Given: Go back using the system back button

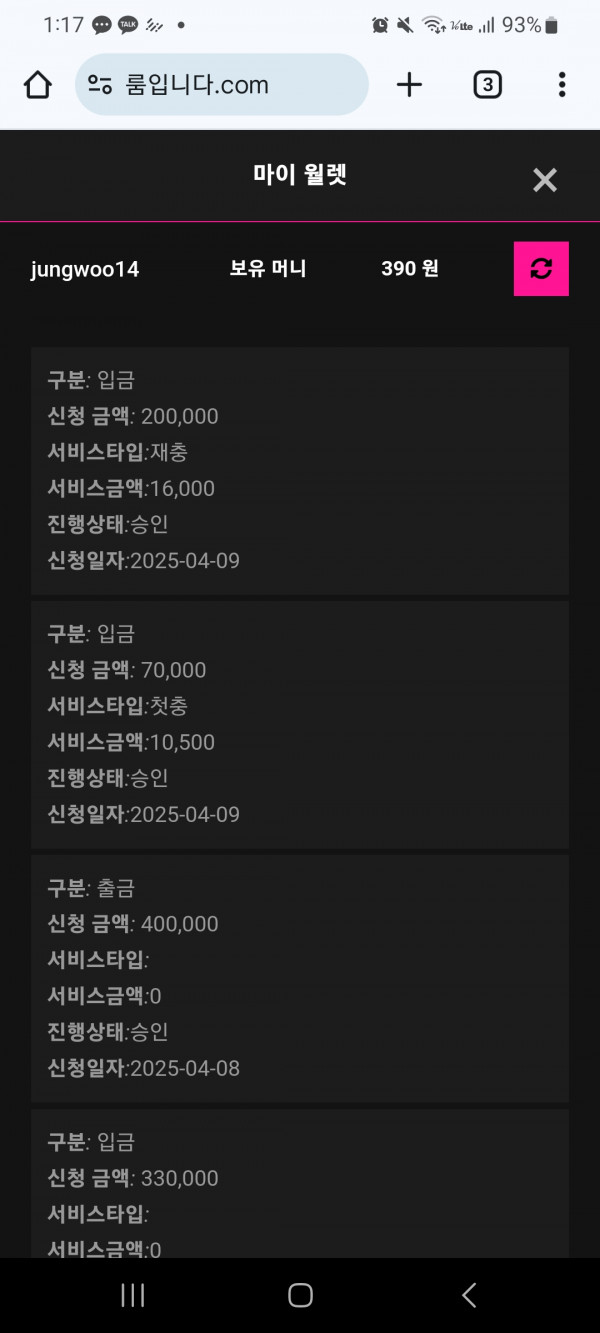Looking at the screenshot, I should click(469, 1295).
